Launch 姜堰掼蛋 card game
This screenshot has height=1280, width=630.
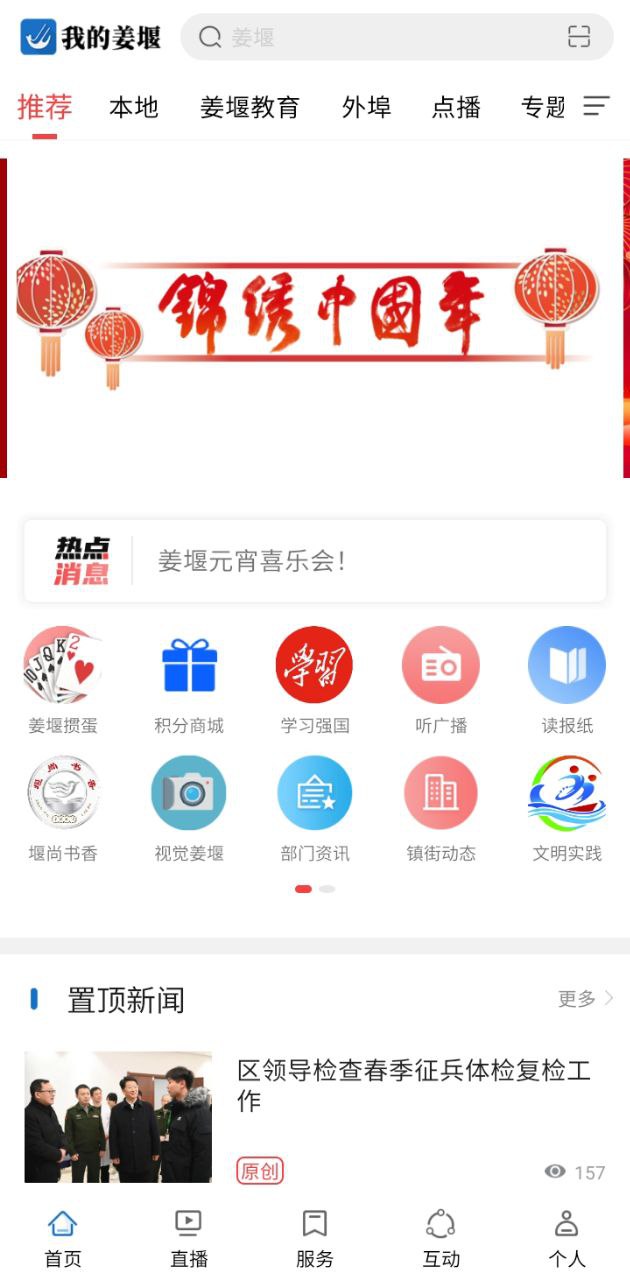(x=63, y=680)
